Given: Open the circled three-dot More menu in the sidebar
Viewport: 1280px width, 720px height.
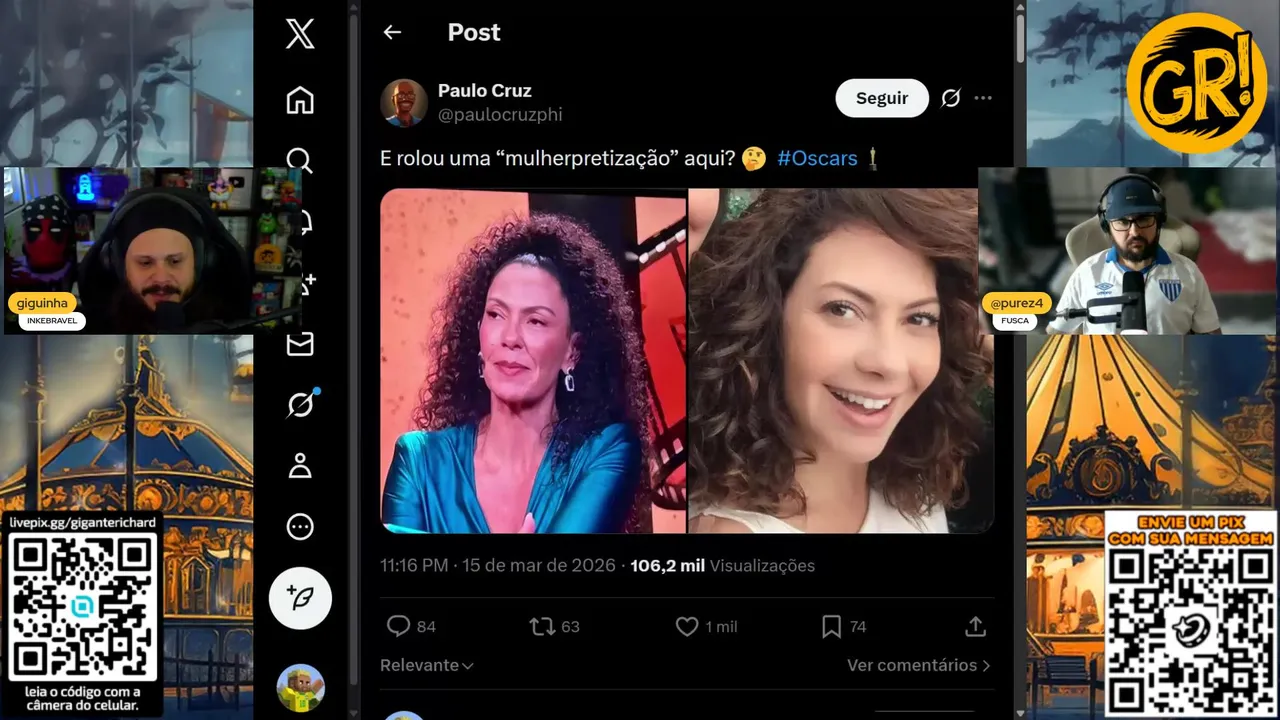Looking at the screenshot, I should 300,527.
